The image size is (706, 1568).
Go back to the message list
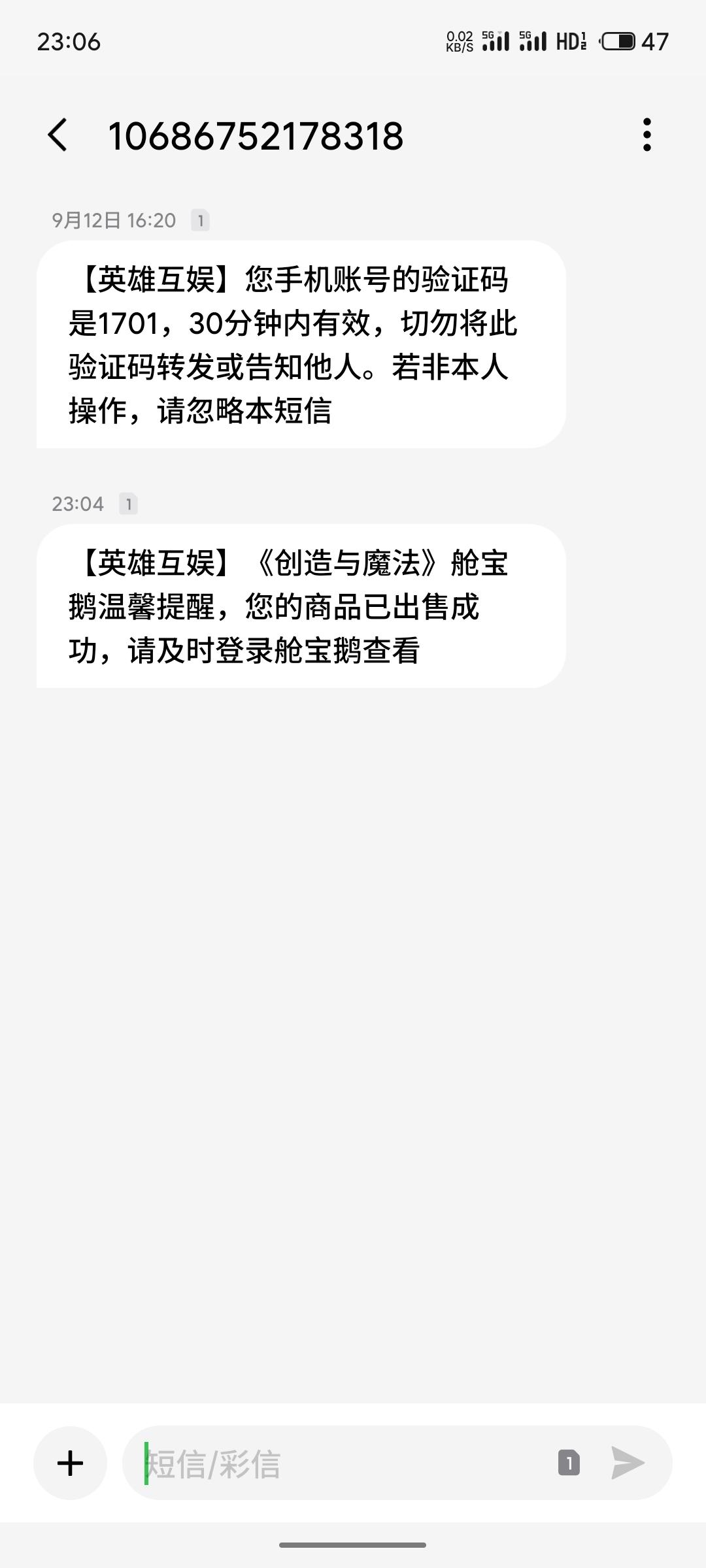(x=58, y=135)
